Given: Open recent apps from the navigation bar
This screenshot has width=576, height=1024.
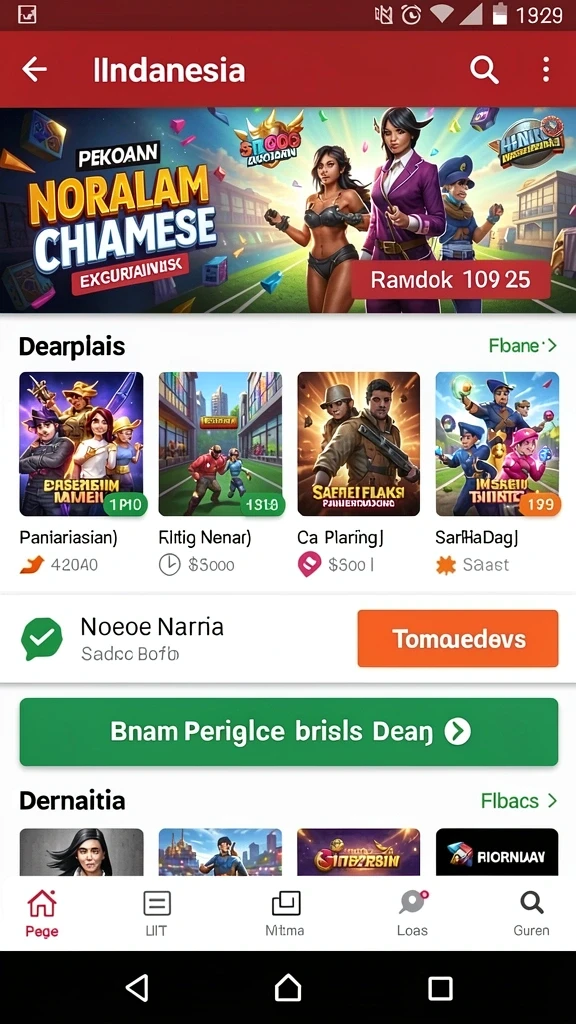Looking at the screenshot, I should [440, 988].
